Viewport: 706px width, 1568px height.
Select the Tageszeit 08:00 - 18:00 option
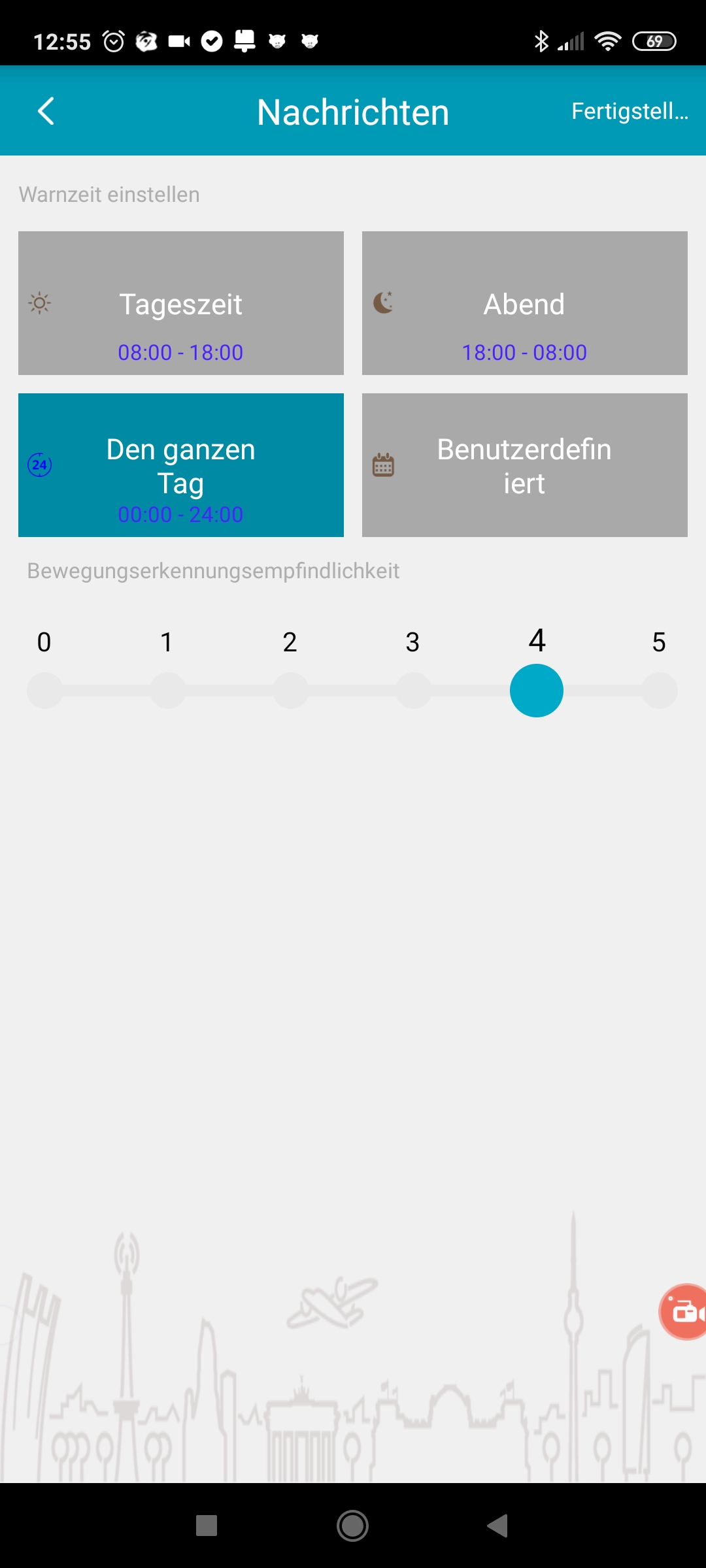[x=181, y=303]
